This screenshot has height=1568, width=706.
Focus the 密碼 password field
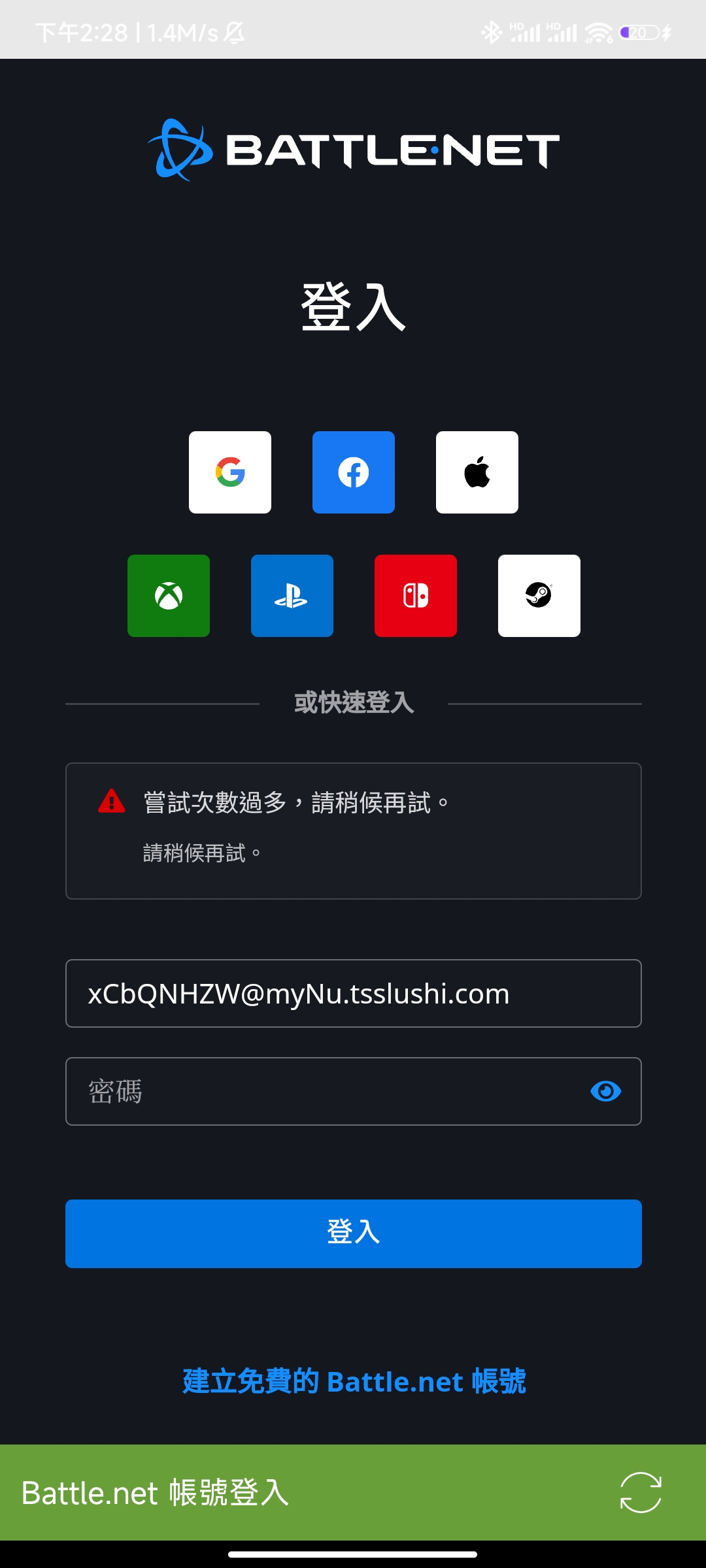pyautogui.click(x=327, y=1092)
